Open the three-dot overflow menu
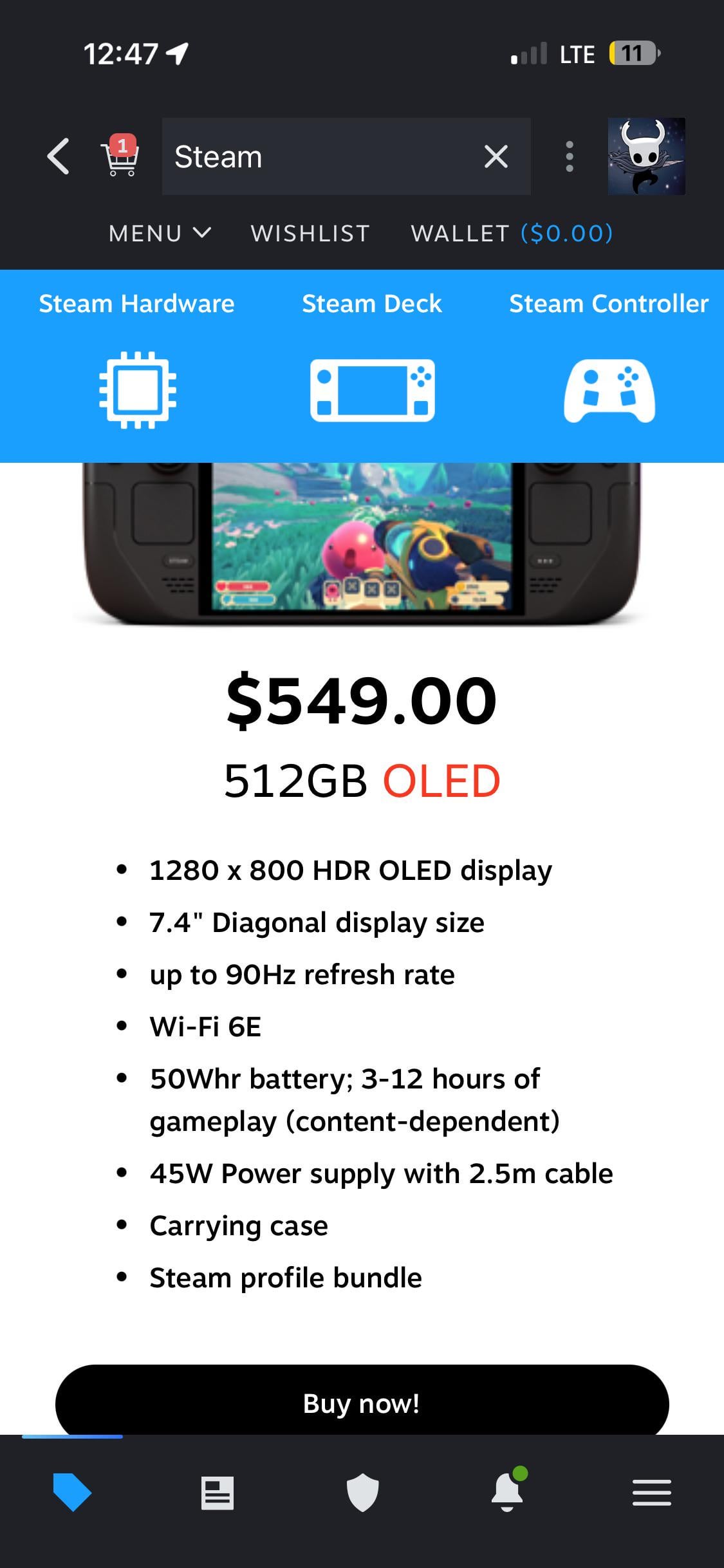 pos(569,156)
